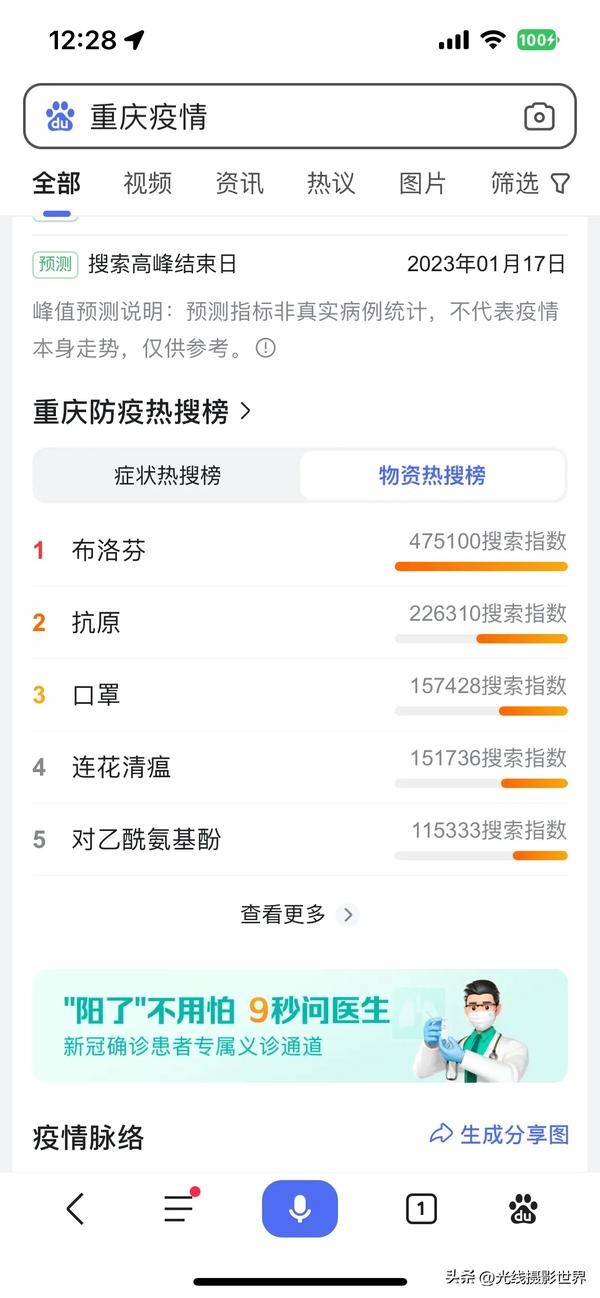The height and width of the screenshot is (1298, 600).
Task: Open camera search icon in search bar
Action: click(x=539, y=117)
